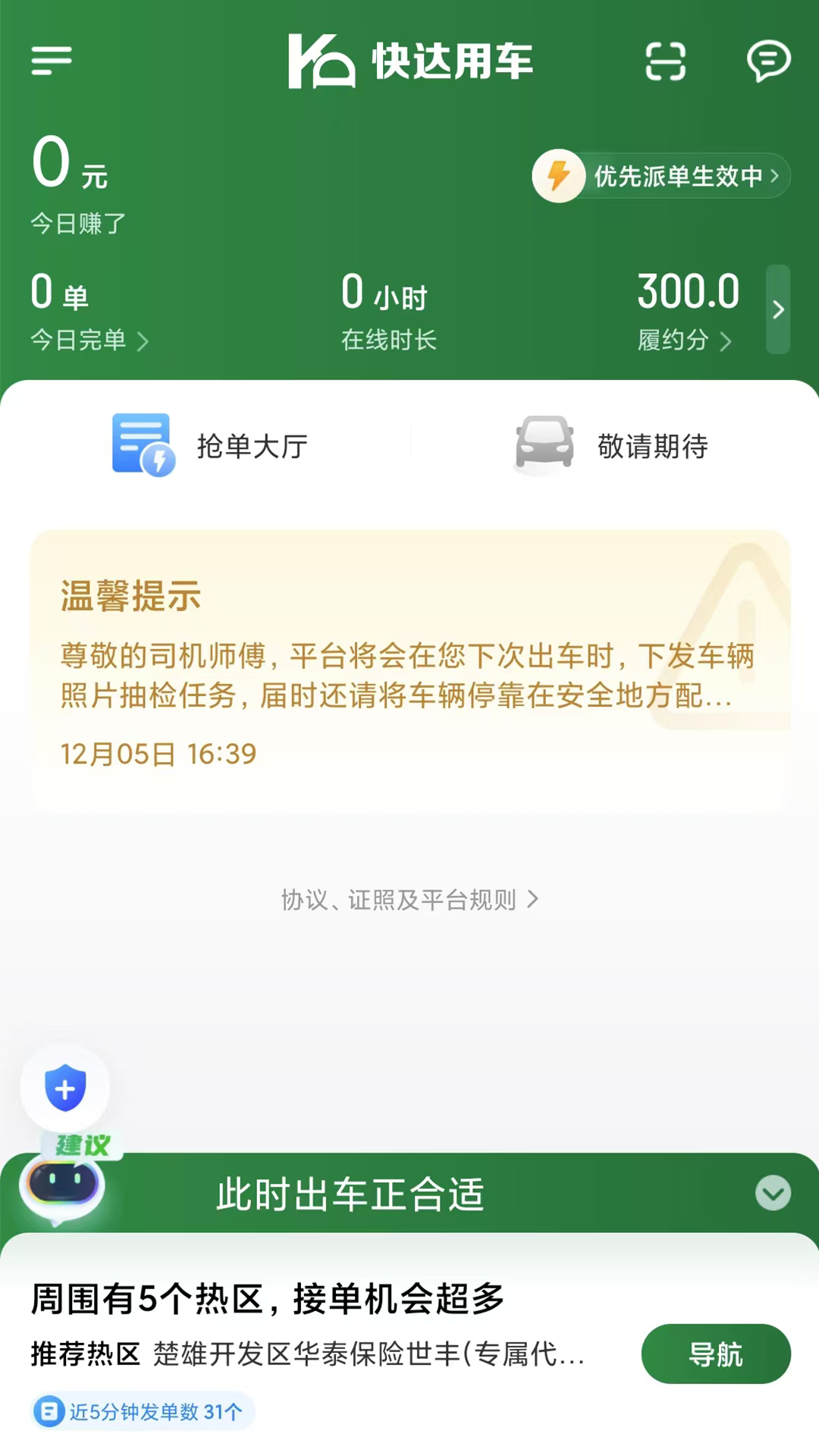Image resolution: width=819 pixels, height=1456 pixels.
Task: Open the QR code scanner
Action: pos(666,62)
